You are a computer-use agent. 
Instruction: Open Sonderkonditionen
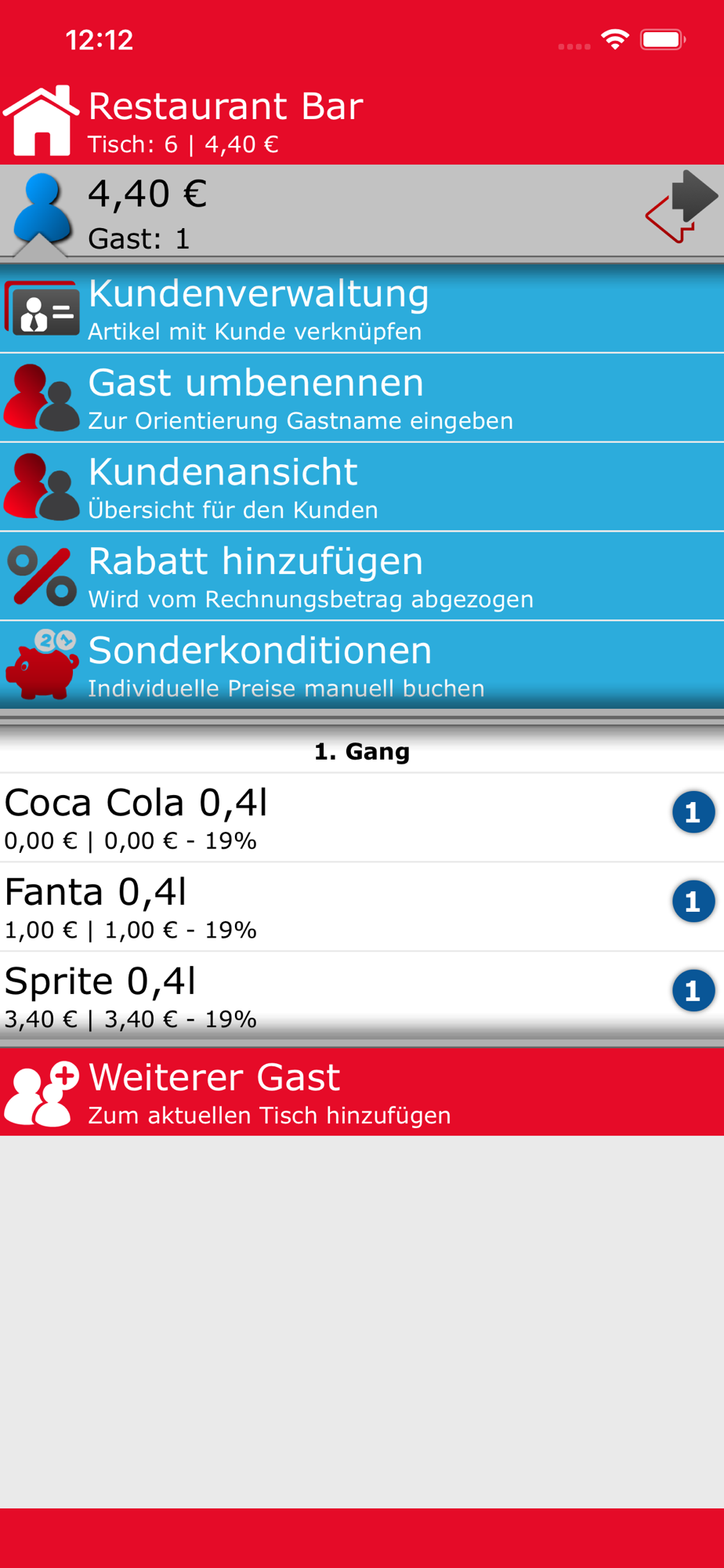tap(360, 666)
